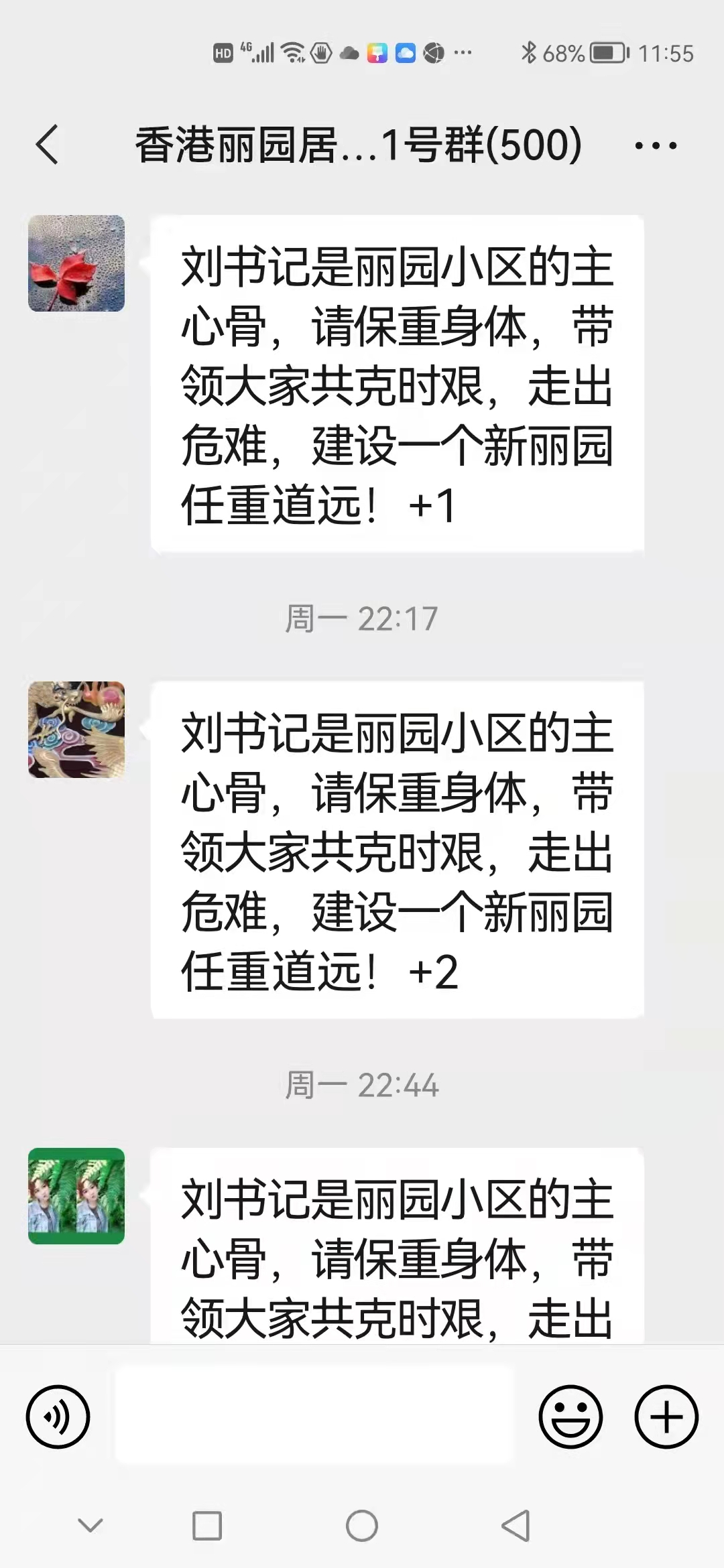Go back from the group chat
Image resolution: width=724 pixels, height=1568 pixels.
point(47,145)
